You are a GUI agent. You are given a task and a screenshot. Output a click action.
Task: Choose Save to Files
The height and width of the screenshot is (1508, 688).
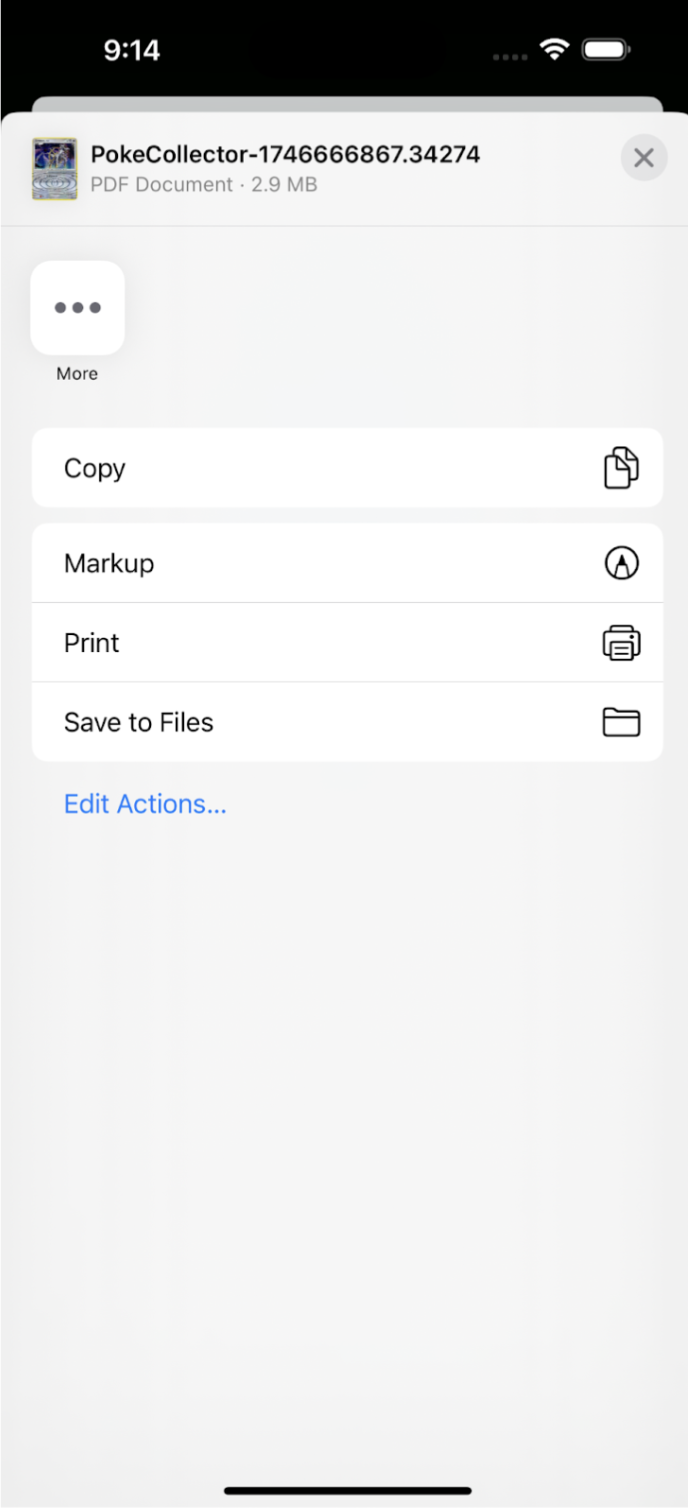click(347, 722)
